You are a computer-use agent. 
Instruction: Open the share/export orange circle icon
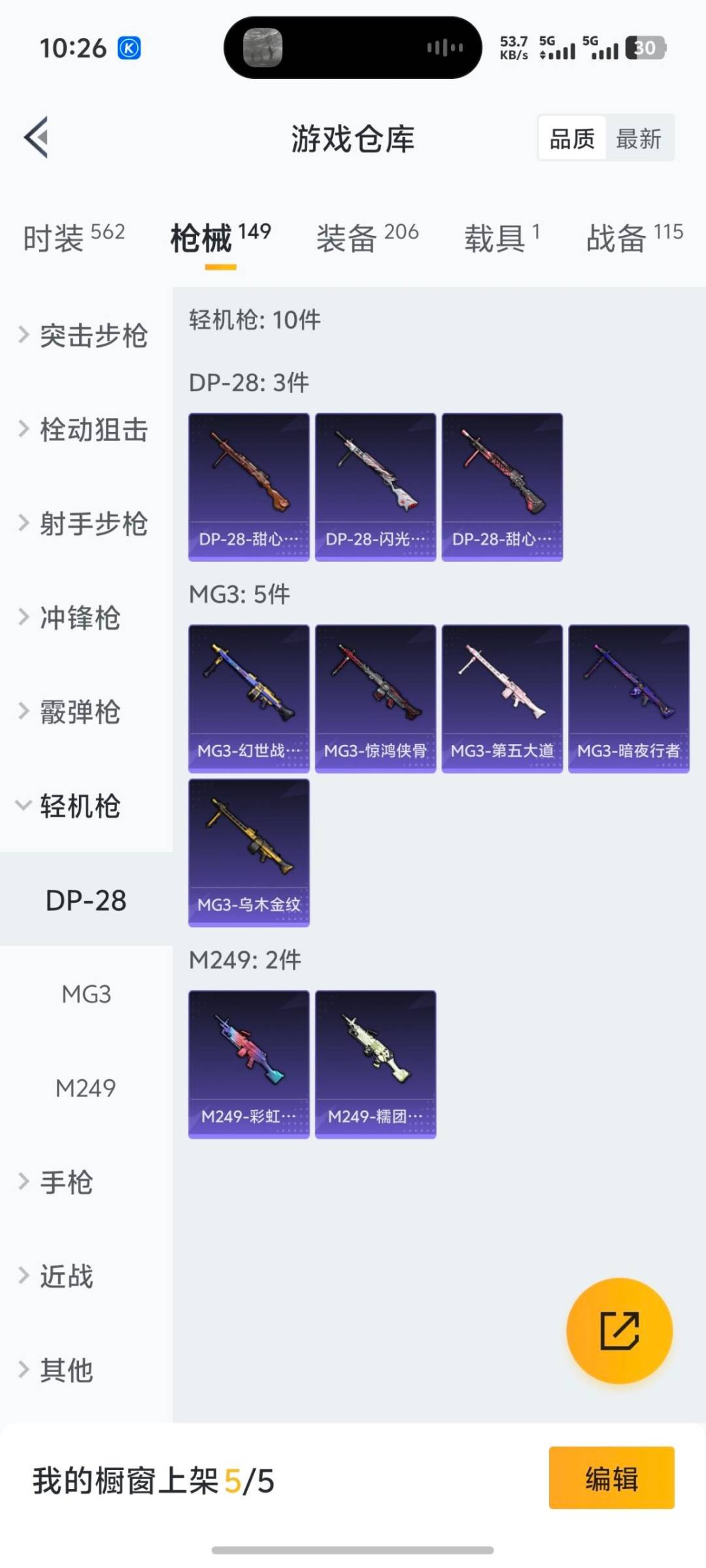pos(617,1333)
